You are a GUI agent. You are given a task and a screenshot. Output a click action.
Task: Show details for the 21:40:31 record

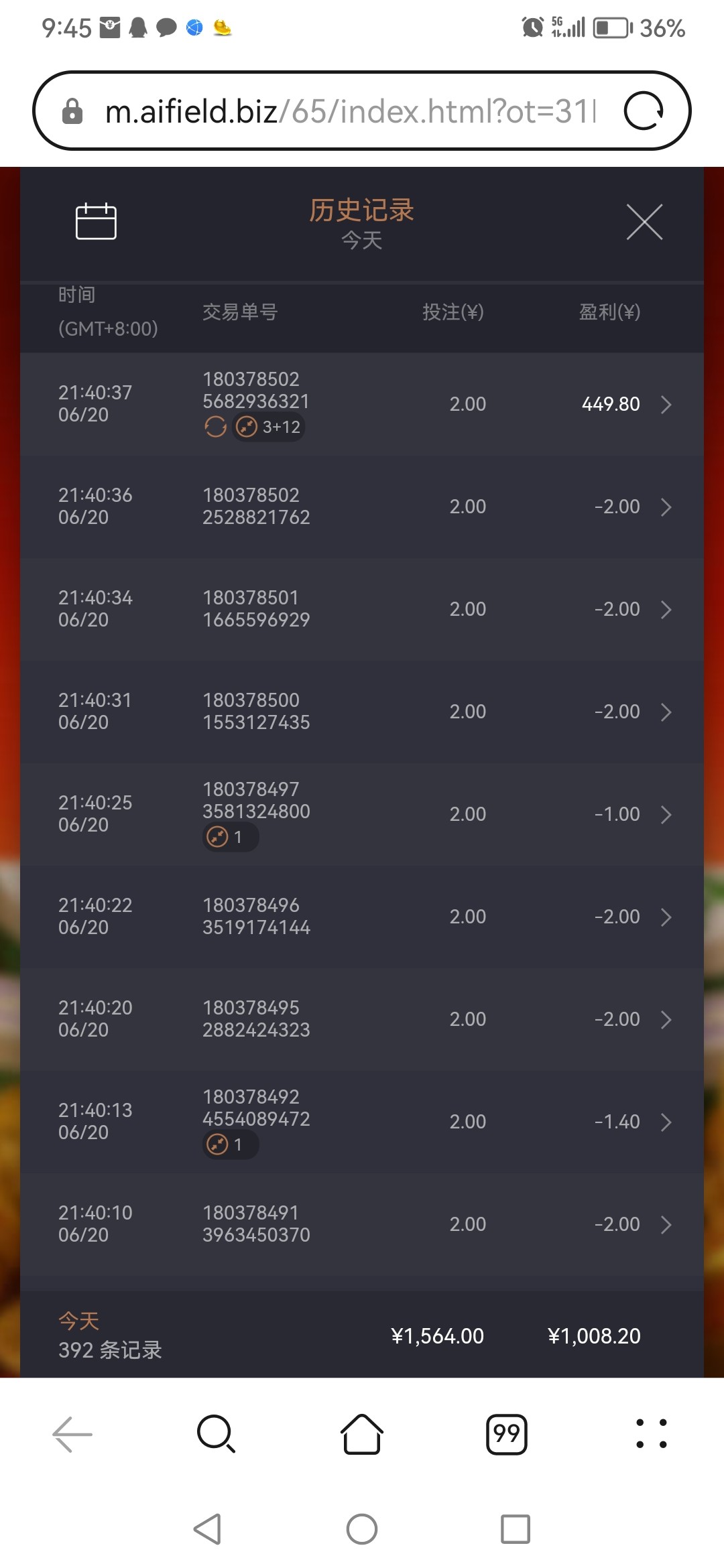click(665, 712)
